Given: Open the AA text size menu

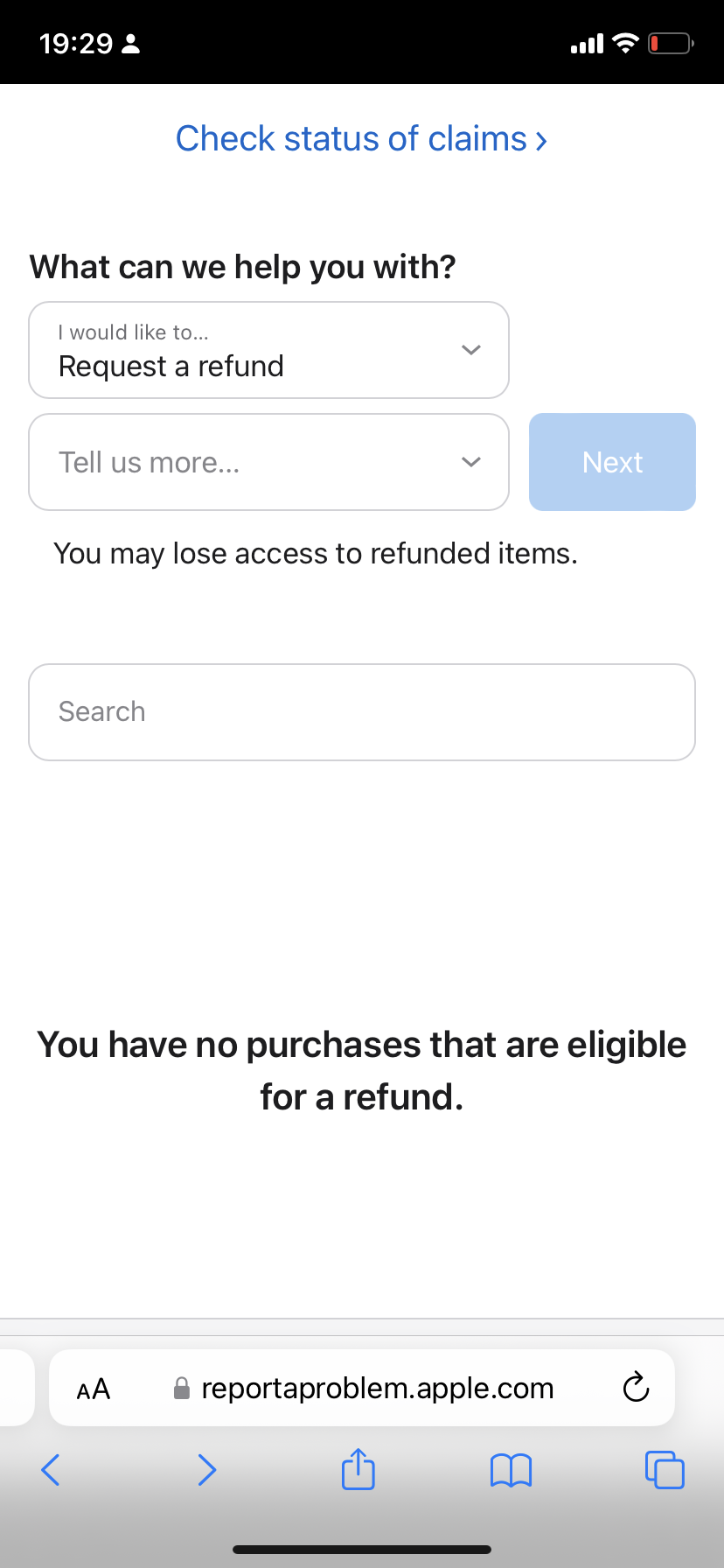Looking at the screenshot, I should point(94,1389).
